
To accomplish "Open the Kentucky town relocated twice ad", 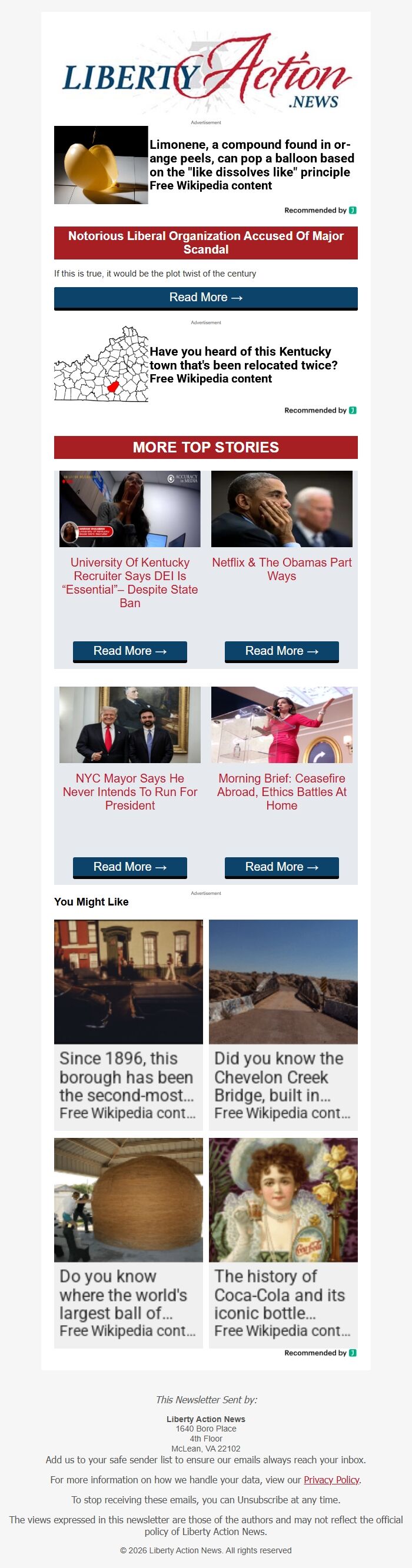I will [244, 365].
